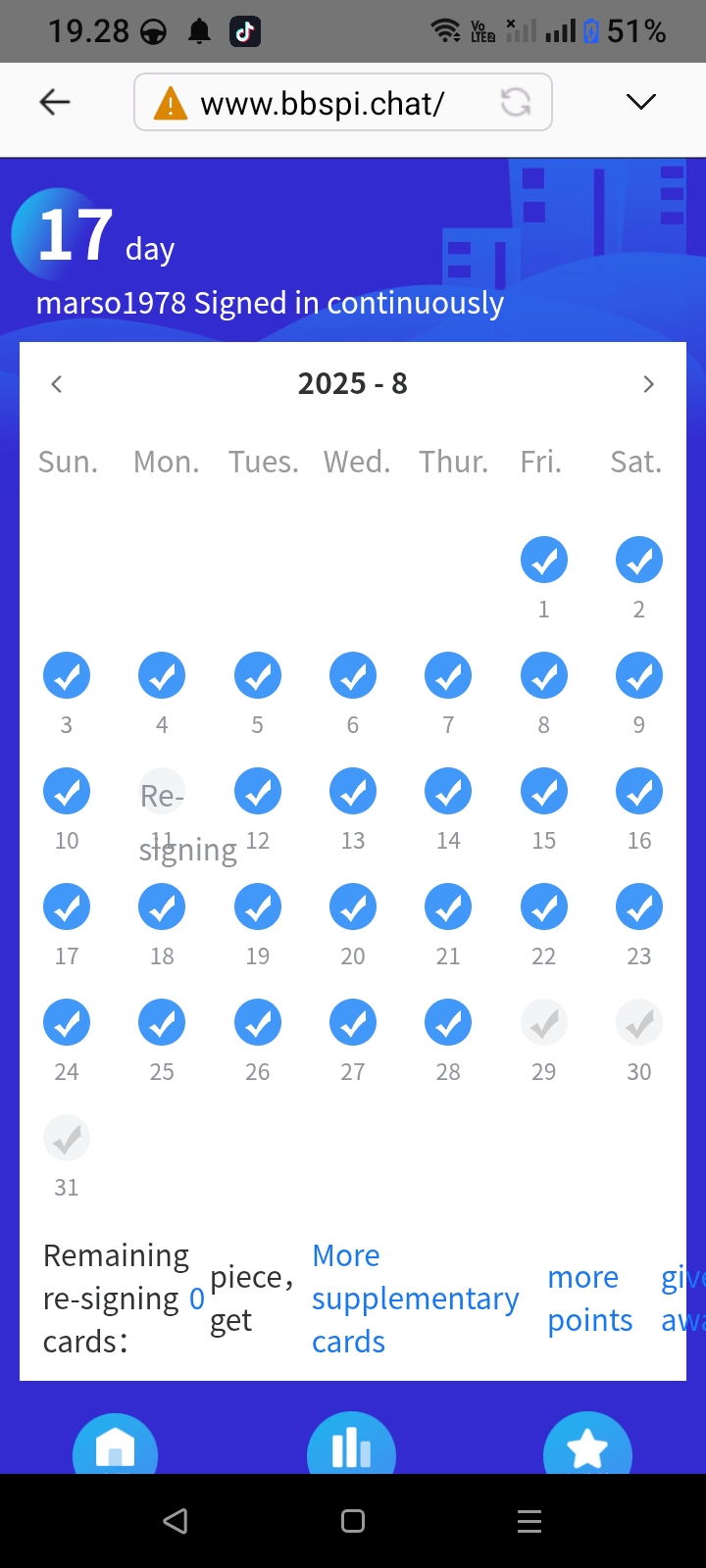Open the star tab
Screen dimensions: 706x1568
point(587,1447)
